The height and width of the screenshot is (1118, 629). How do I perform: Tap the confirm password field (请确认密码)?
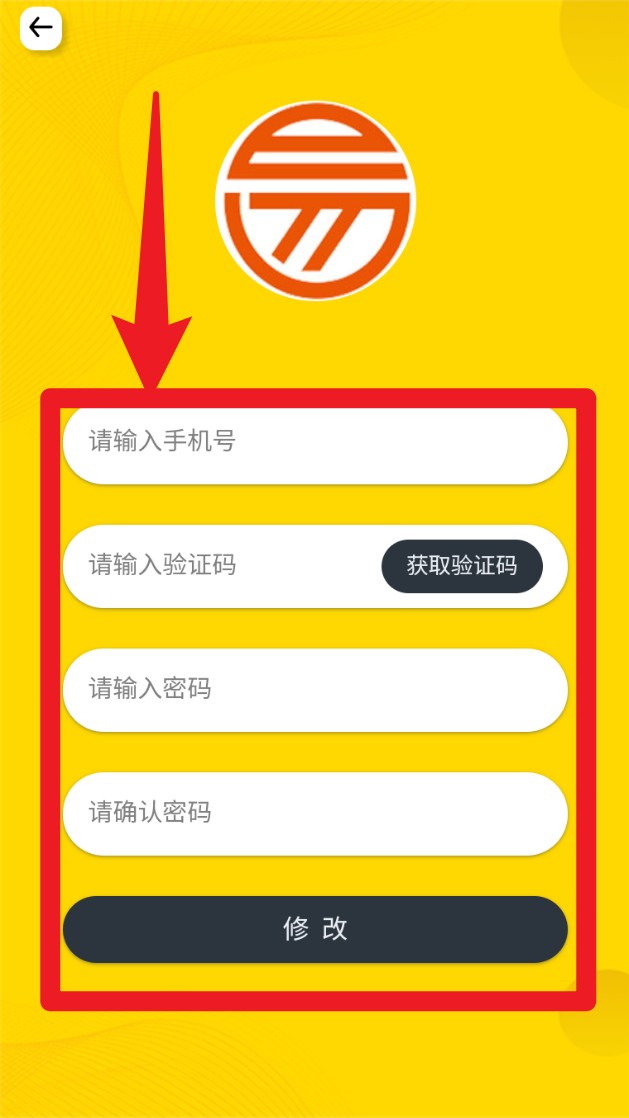click(x=315, y=813)
